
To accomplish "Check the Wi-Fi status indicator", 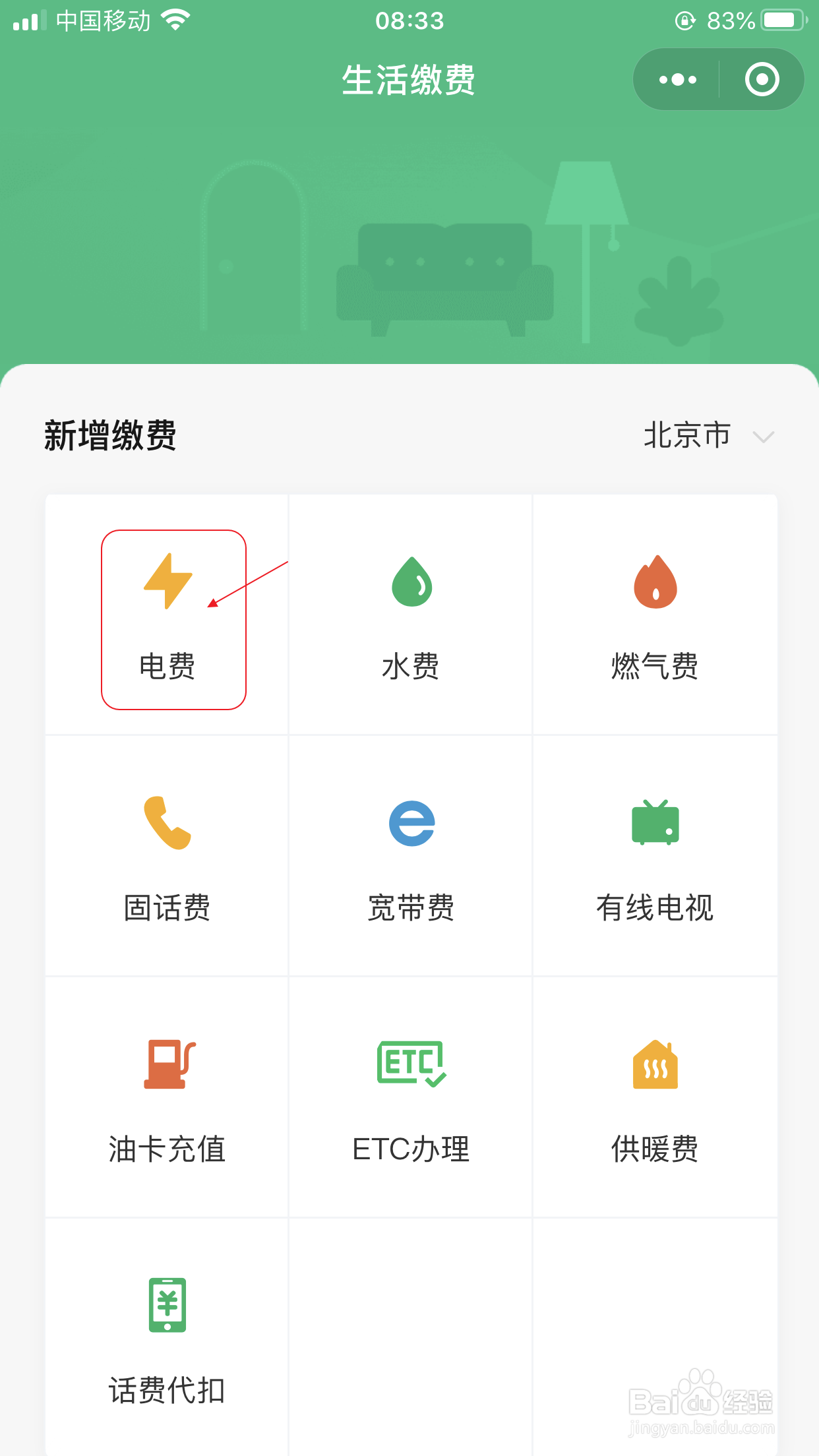I will (x=174, y=20).
